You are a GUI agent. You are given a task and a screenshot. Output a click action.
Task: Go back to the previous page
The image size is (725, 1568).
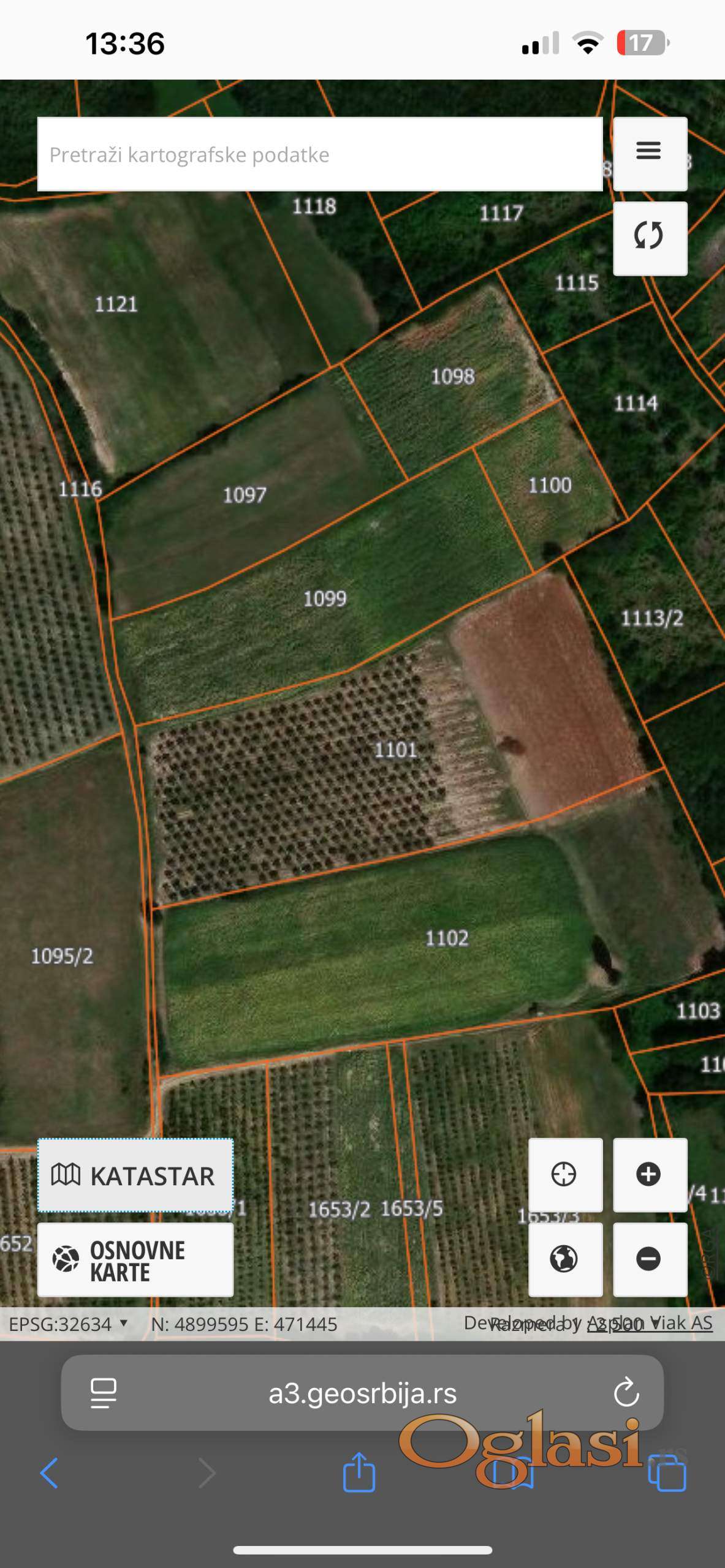tap(49, 1473)
